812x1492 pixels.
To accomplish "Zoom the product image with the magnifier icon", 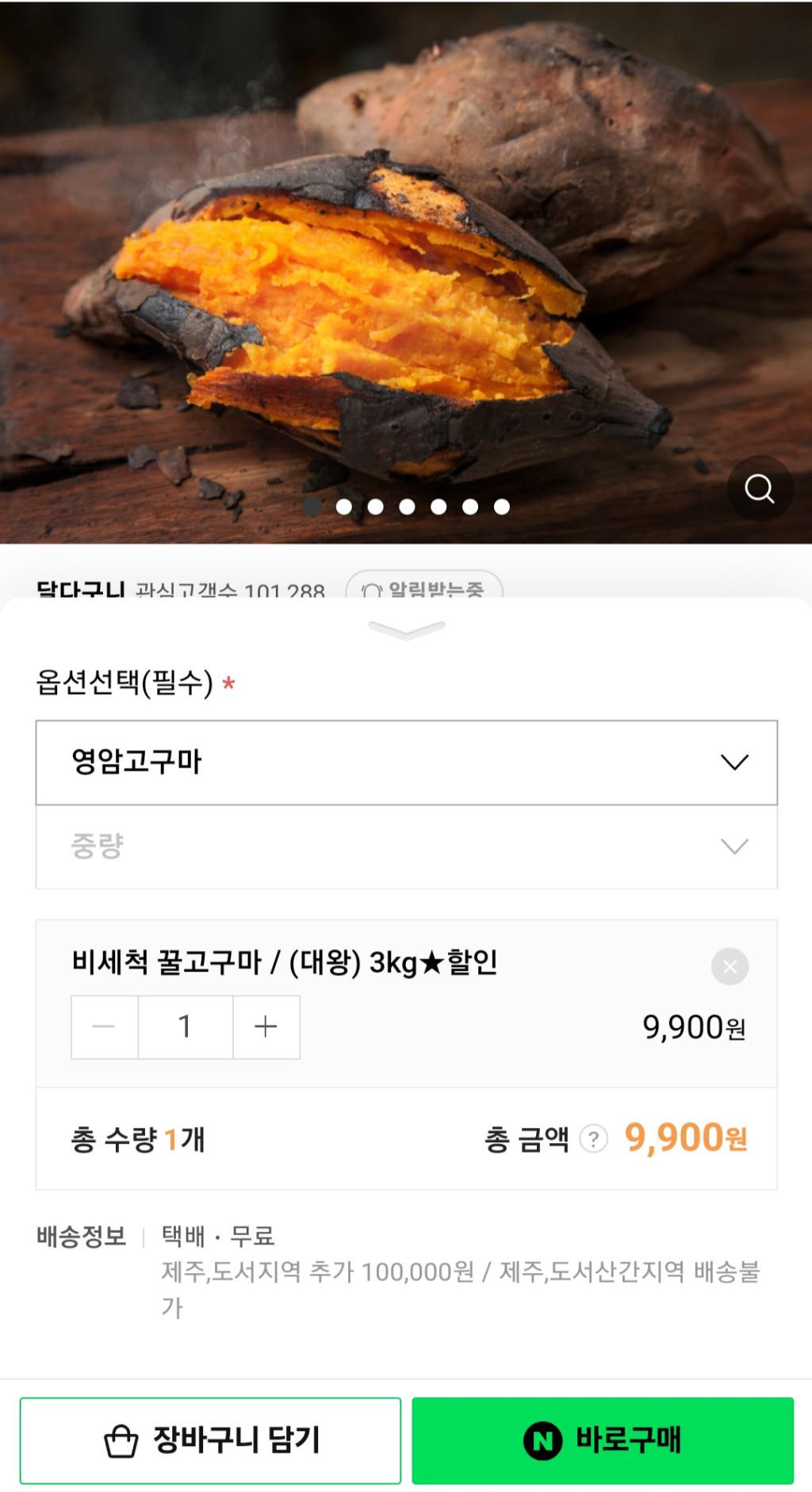I will point(759,489).
